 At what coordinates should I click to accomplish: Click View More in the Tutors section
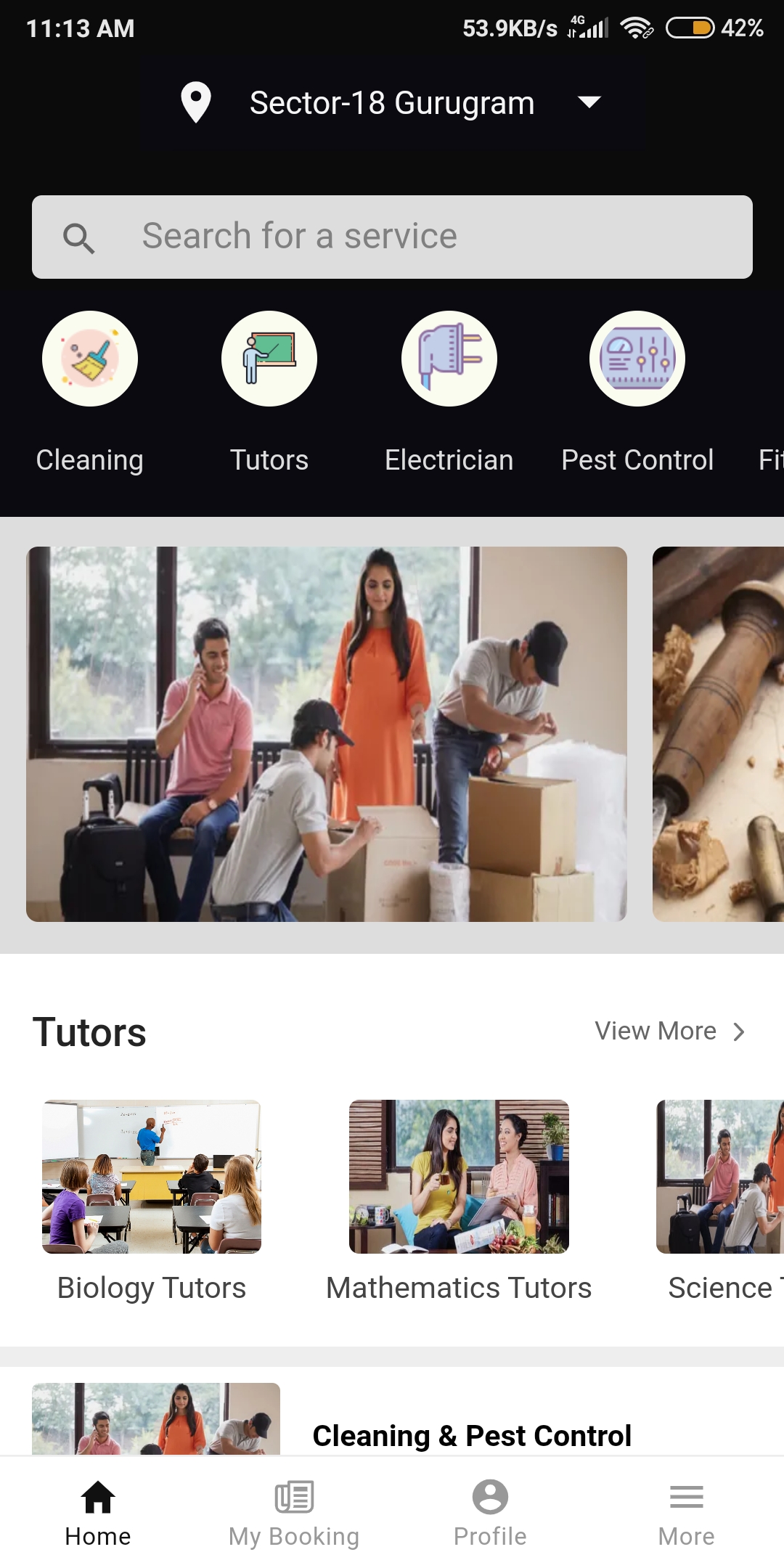pyautogui.click(x=656, y=1031)
